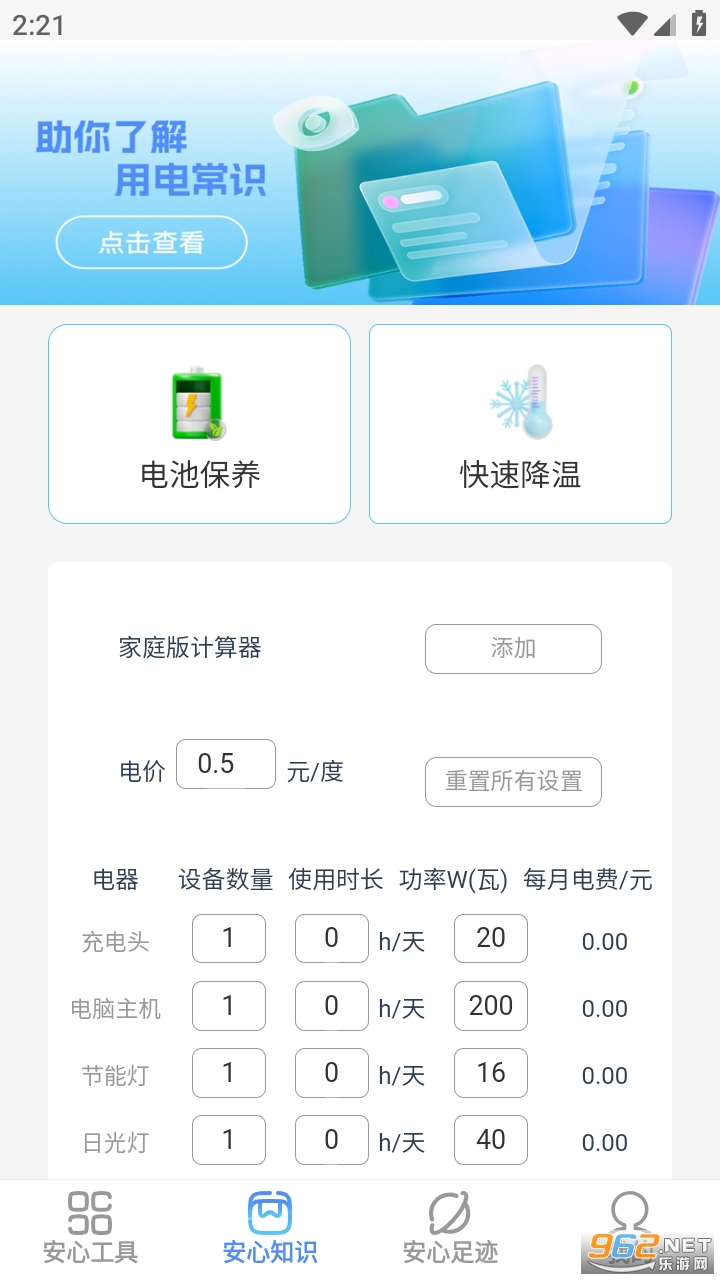Edit usage hours for 电脑主机
The height and width of the screenshot is (1280, 720).
click(x=331, y=1005)
